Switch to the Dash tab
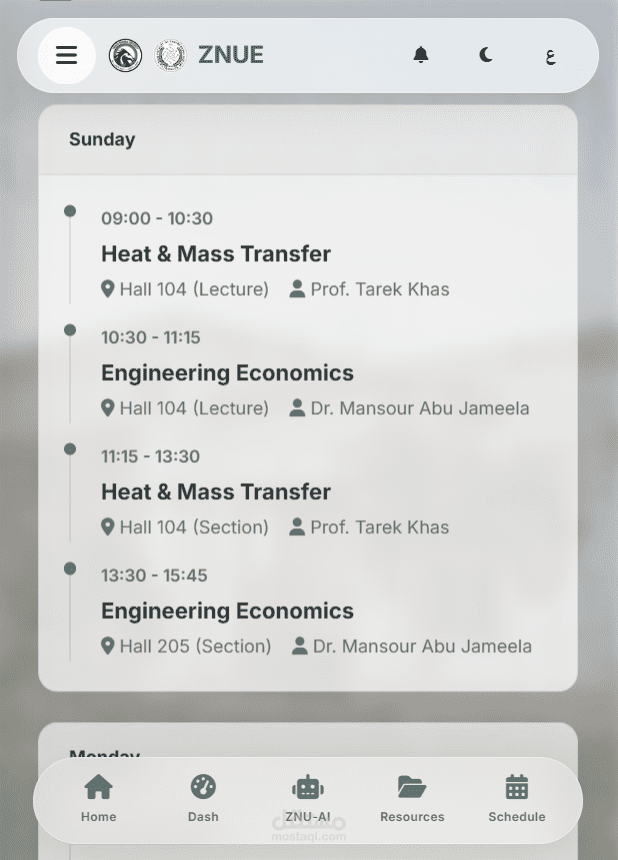618x860 pixels. pos(203,799)
